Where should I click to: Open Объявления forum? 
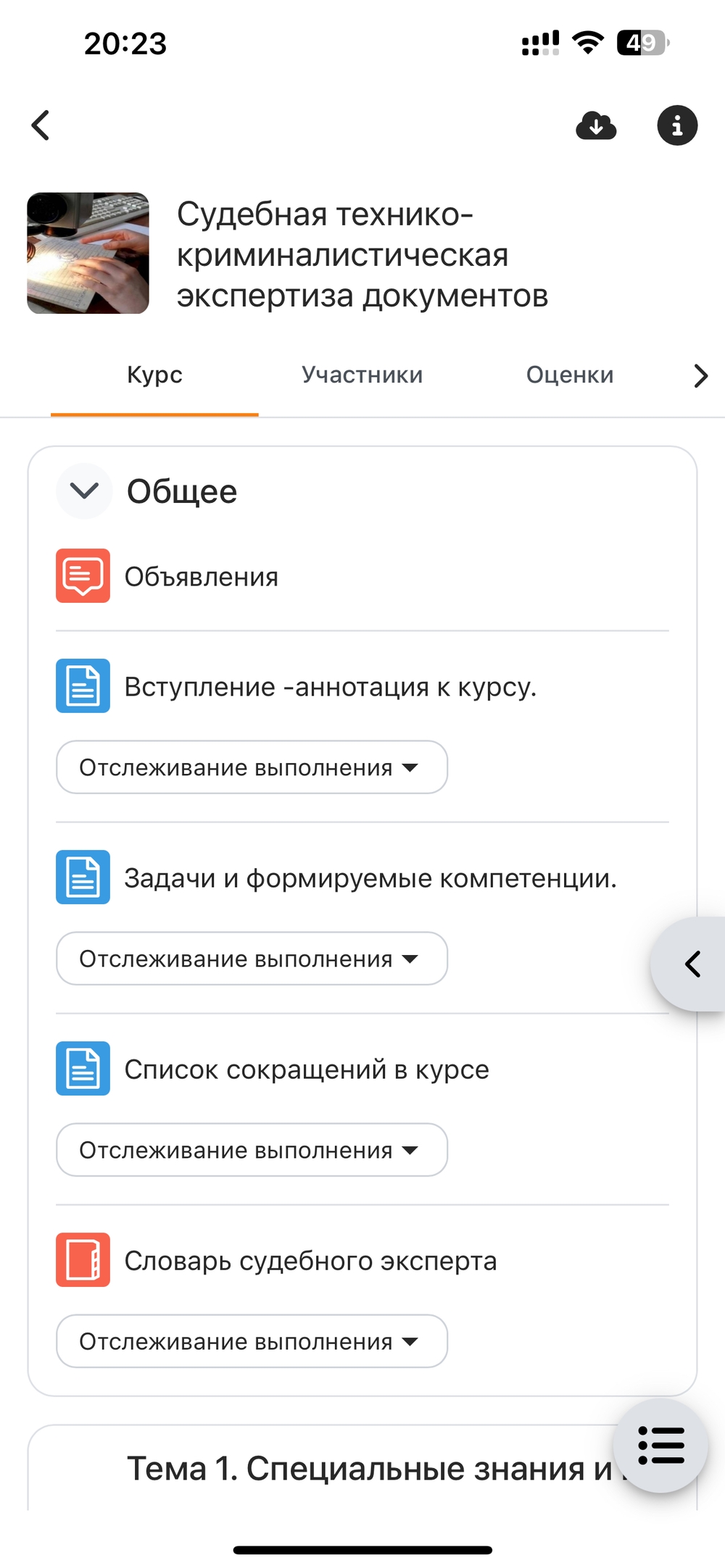201,577
